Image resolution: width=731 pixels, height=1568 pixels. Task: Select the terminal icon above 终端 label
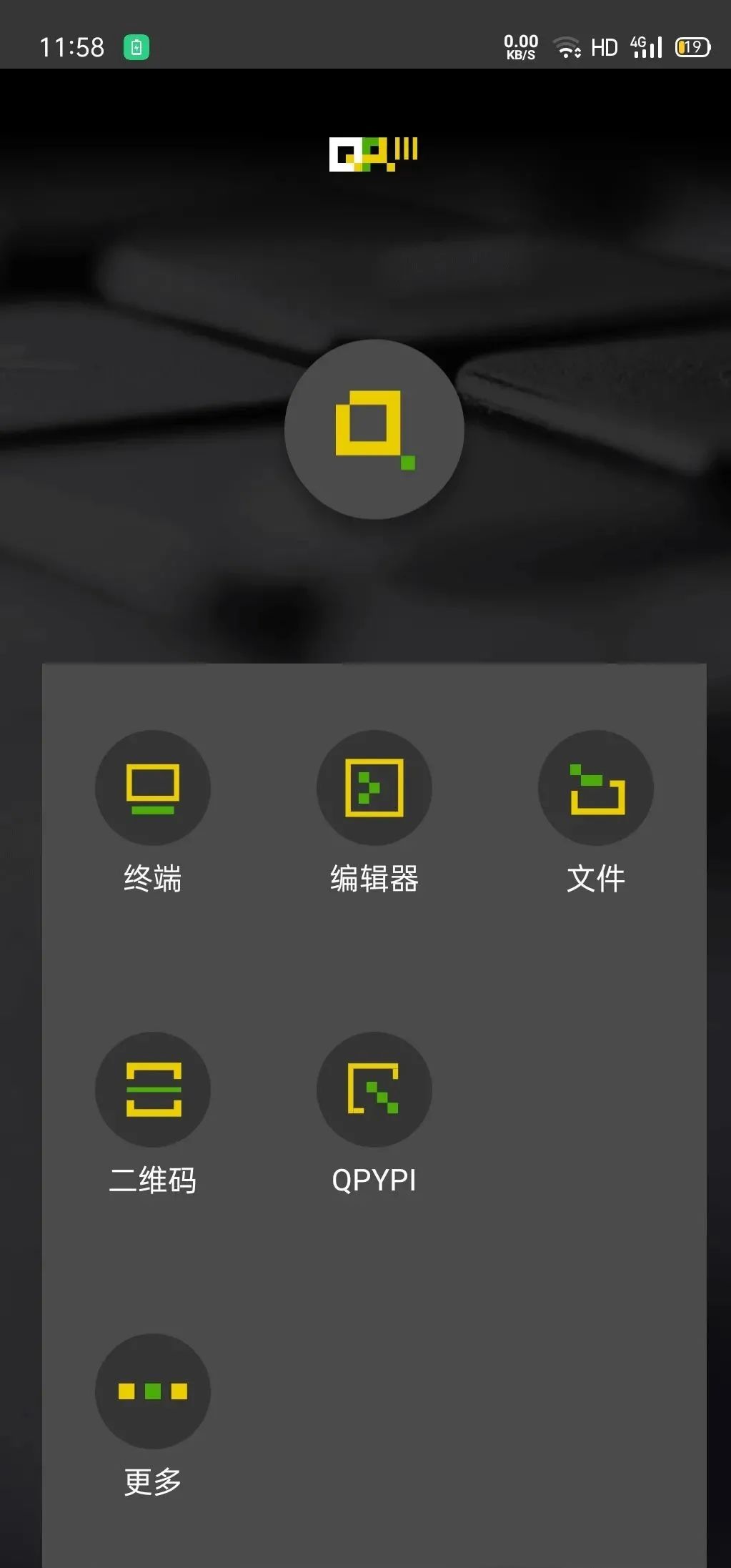(152, 787)
